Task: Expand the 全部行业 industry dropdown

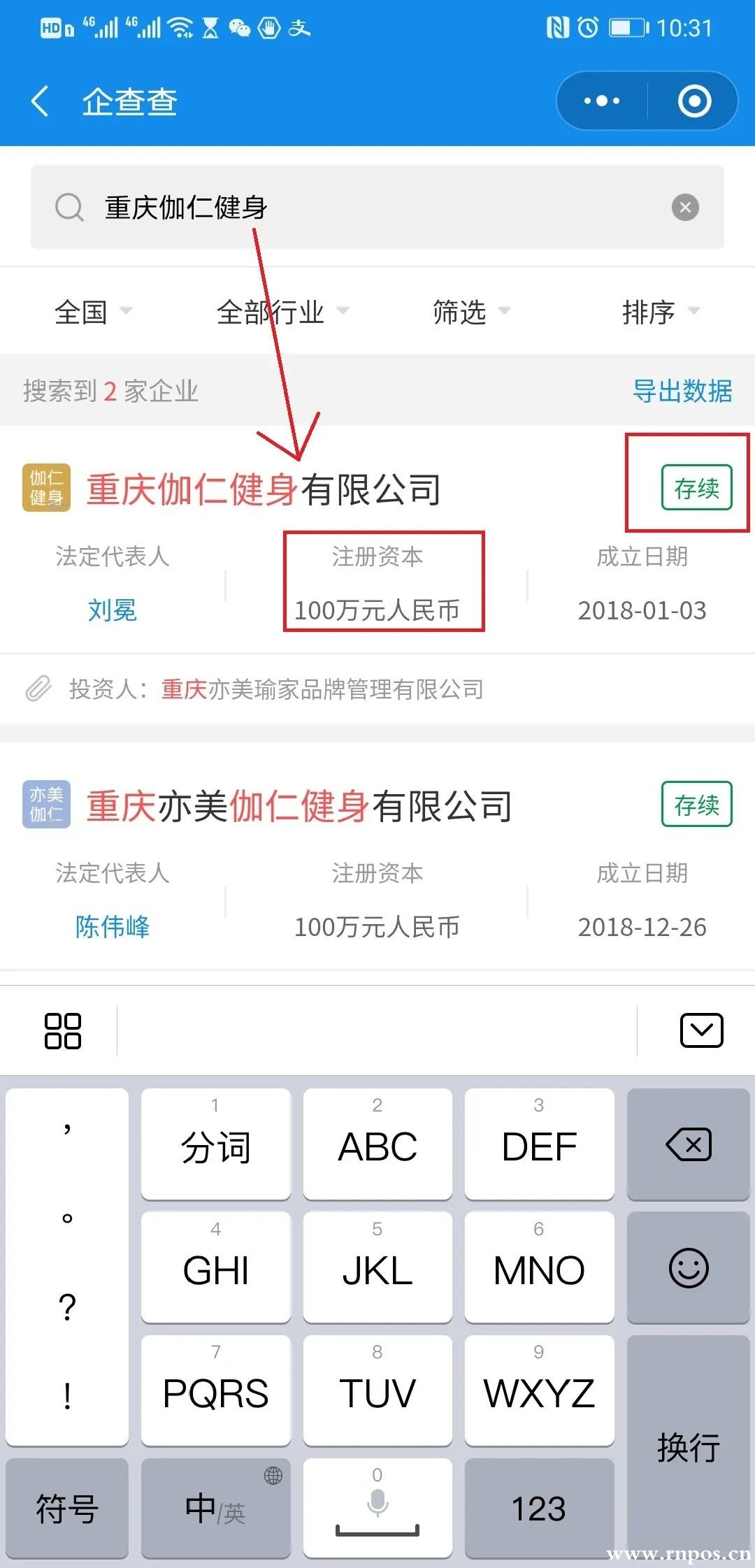Action: click(x=282, y=312)
